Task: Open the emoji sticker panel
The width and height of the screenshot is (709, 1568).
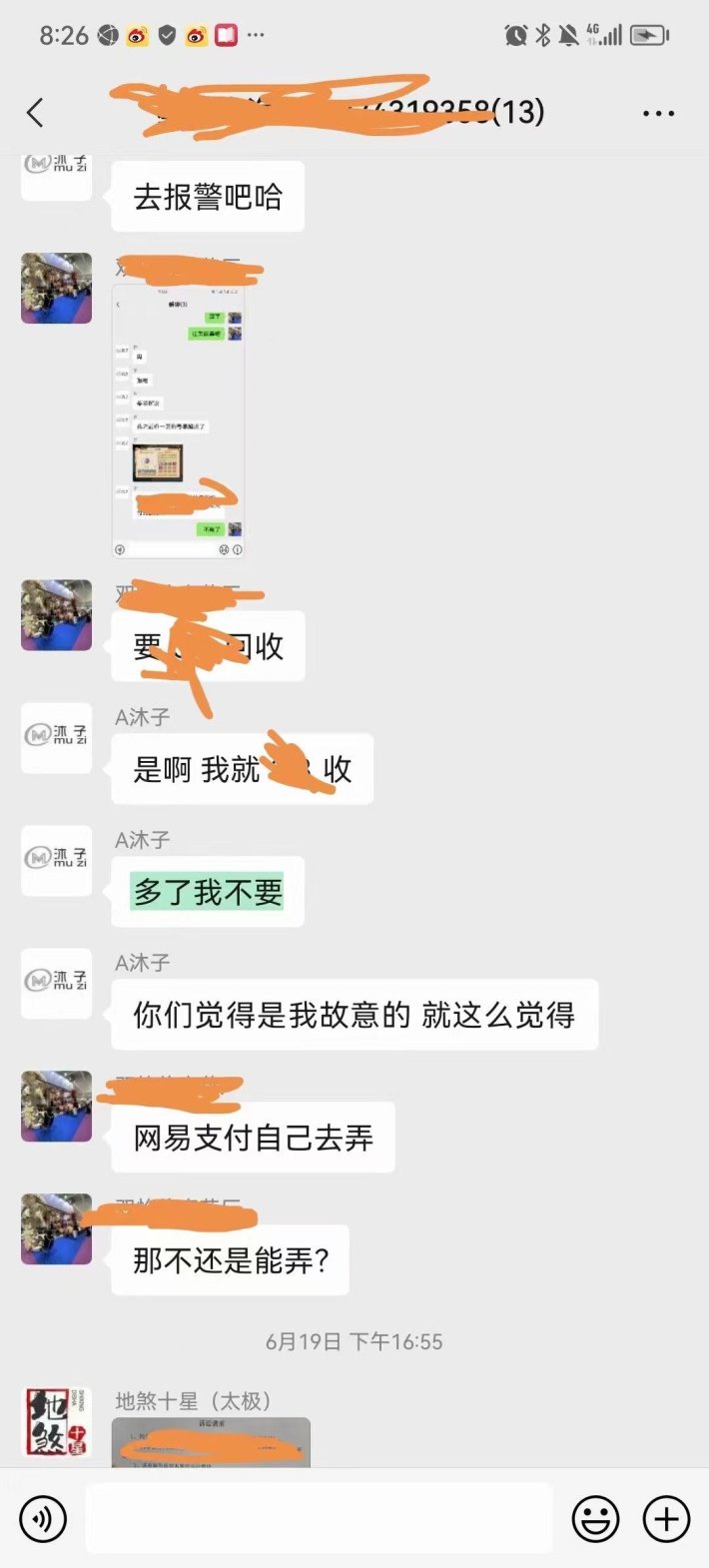Action: [595, 1519]
